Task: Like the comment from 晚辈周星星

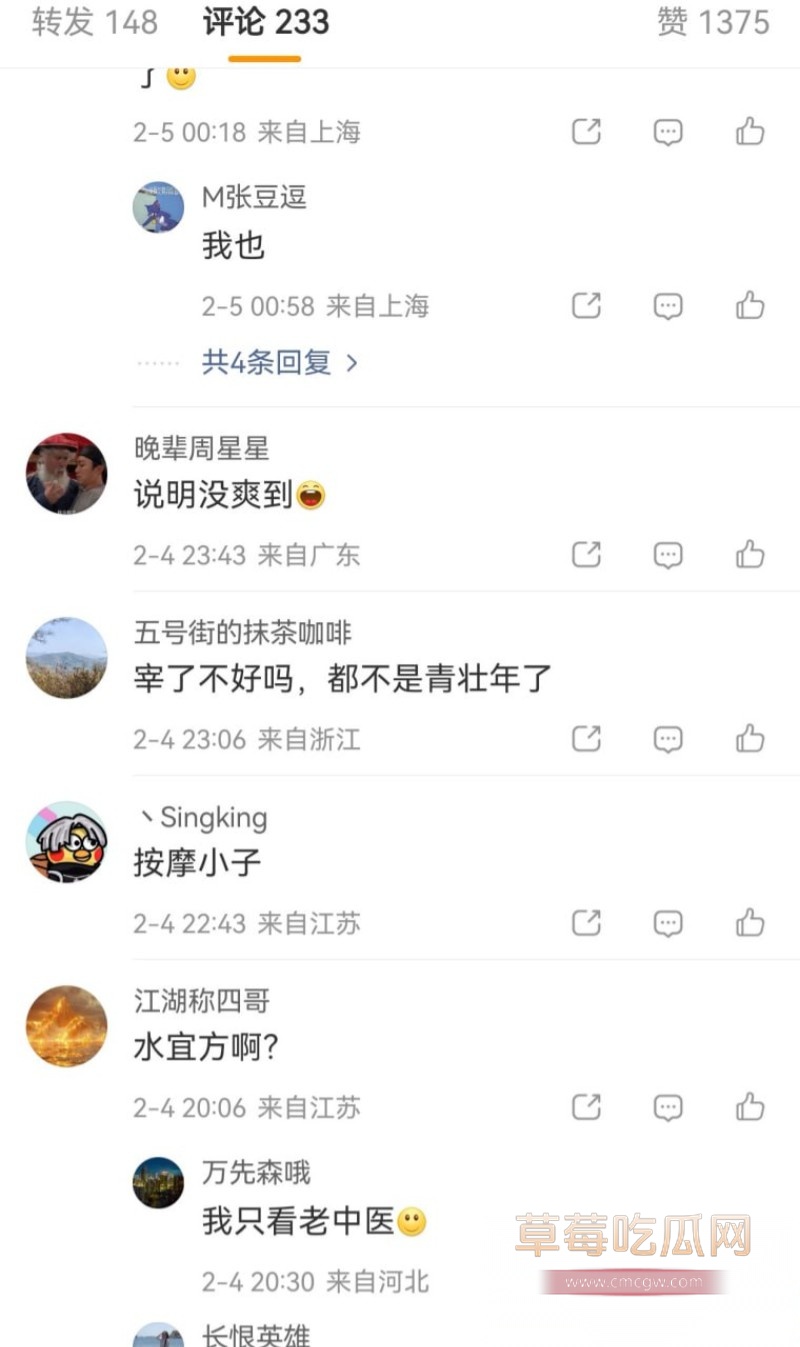Action: click(x=749, y=554)
